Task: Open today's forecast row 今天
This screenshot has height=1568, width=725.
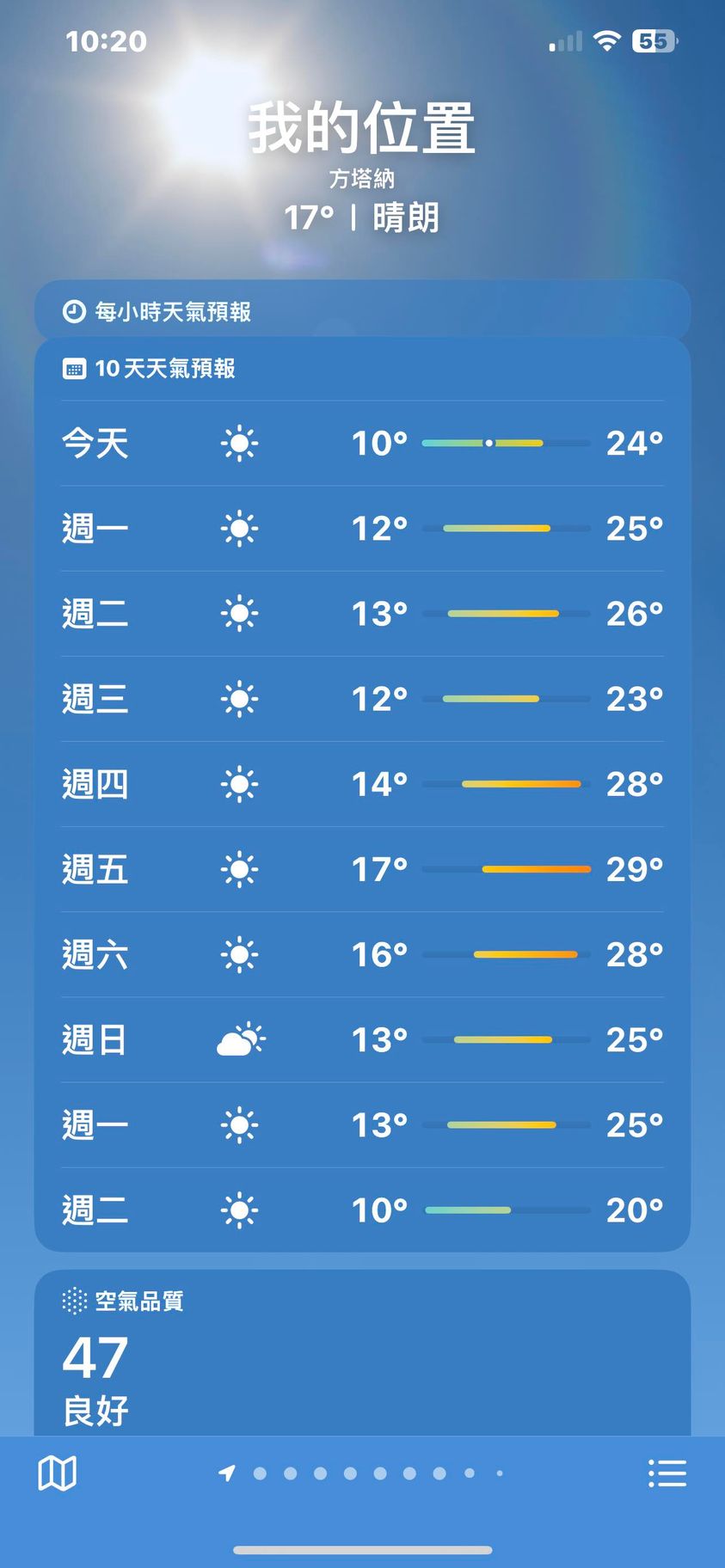Action: [362, 444]
